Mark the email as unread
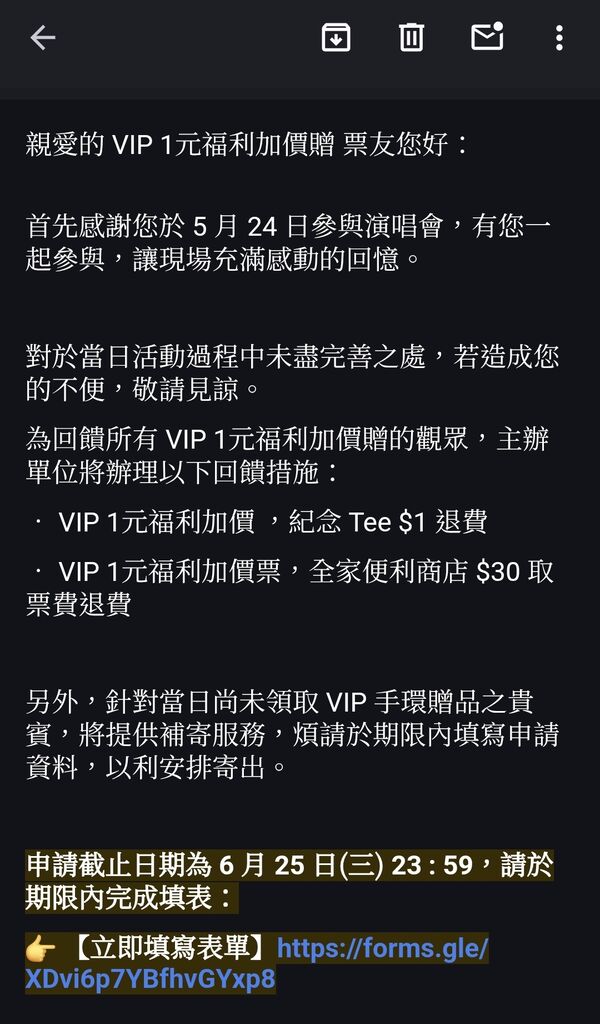The height and width of the screenshot is (1024, 600). (x=487, y=37)
